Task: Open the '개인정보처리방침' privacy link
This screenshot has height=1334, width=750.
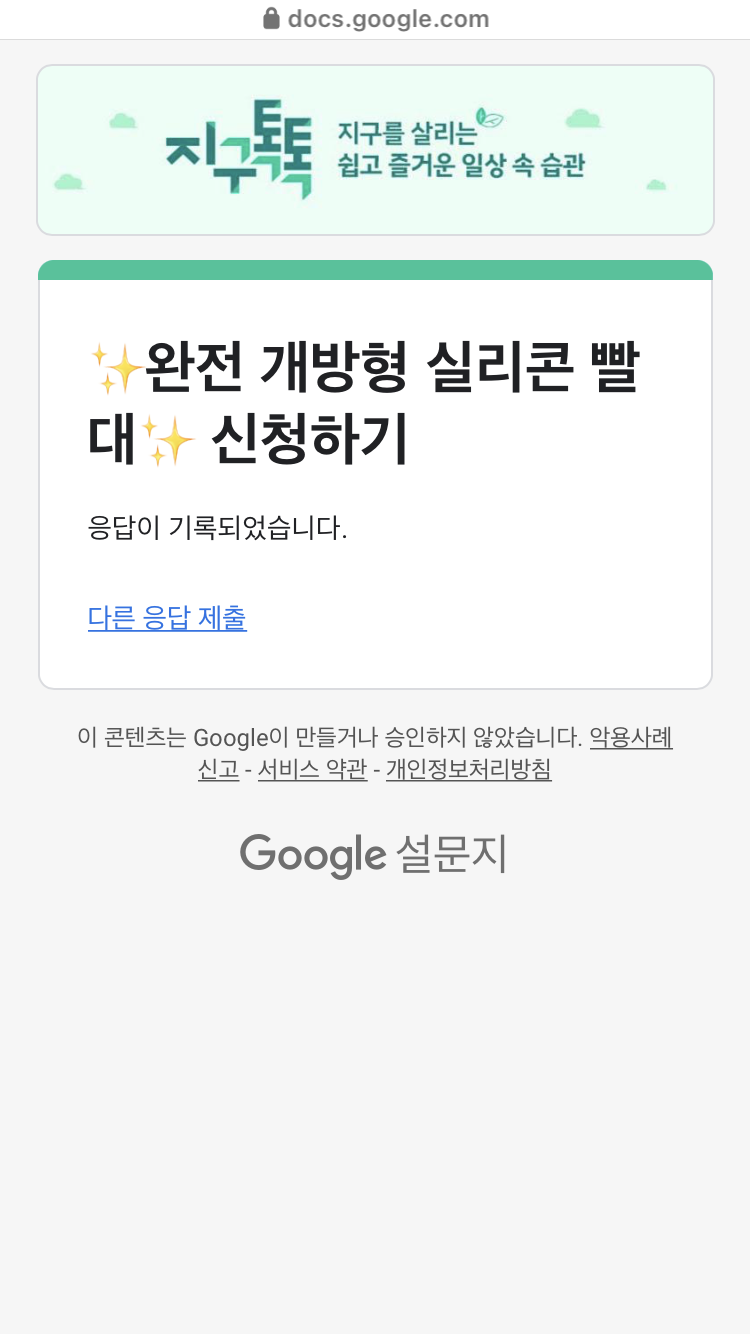Action: (468, 770)
